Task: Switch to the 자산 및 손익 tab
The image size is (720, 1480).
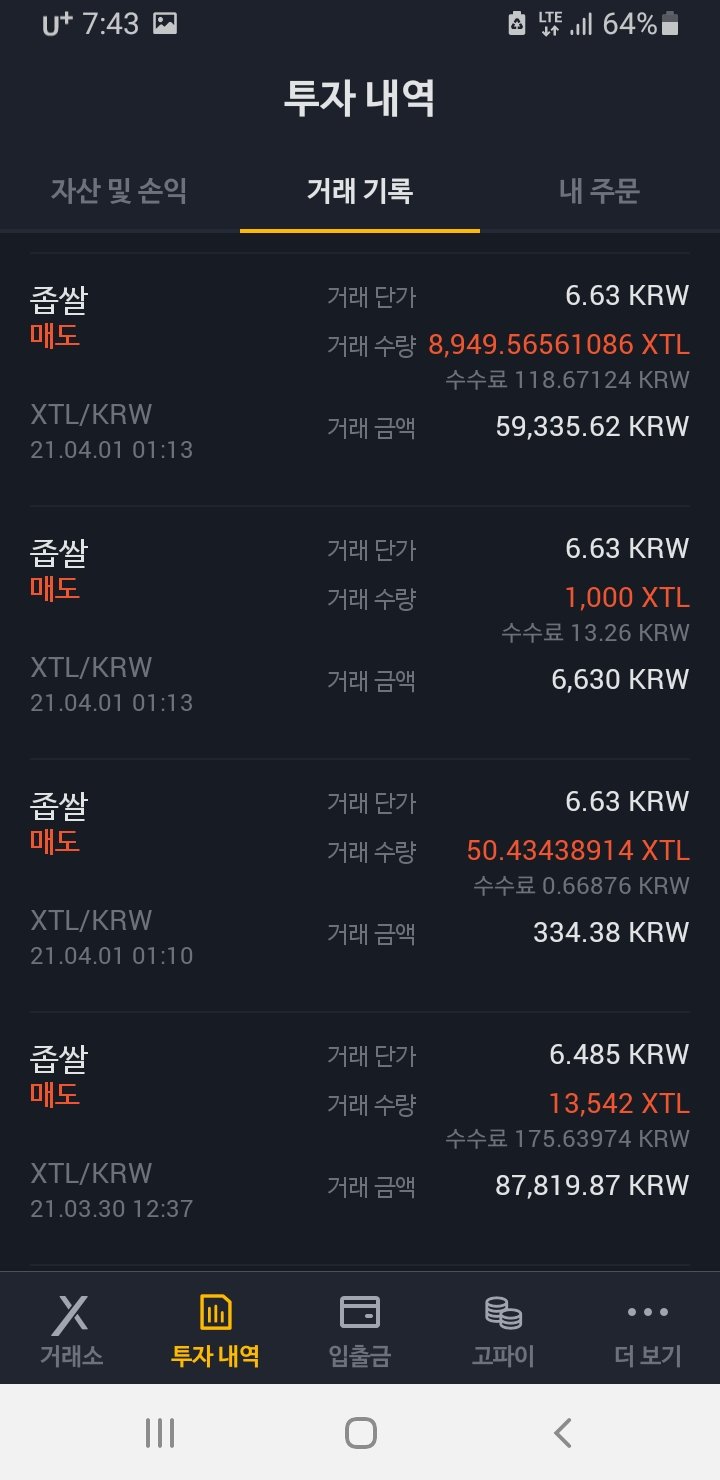Action: click(x=119, y=191)
